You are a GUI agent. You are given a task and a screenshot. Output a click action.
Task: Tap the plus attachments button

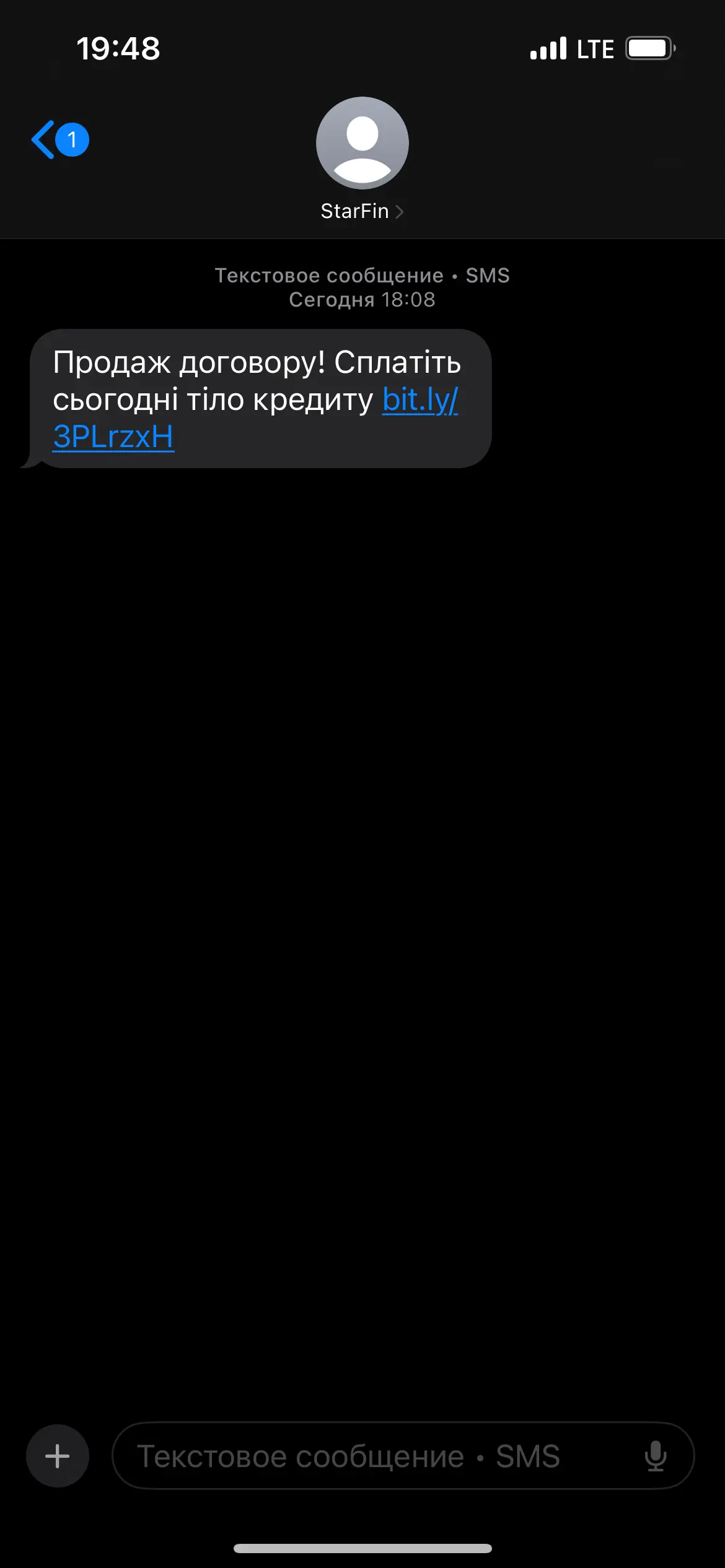(58, 1456)
